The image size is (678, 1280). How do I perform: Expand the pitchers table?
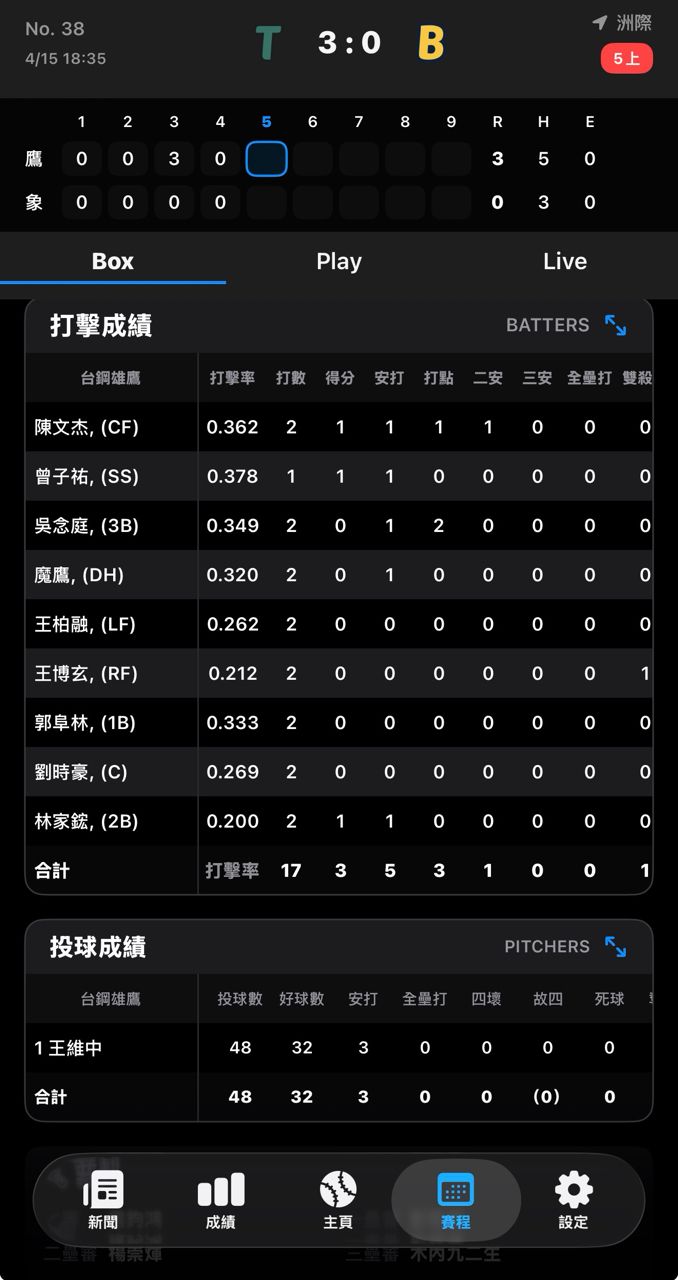(615, 946)
